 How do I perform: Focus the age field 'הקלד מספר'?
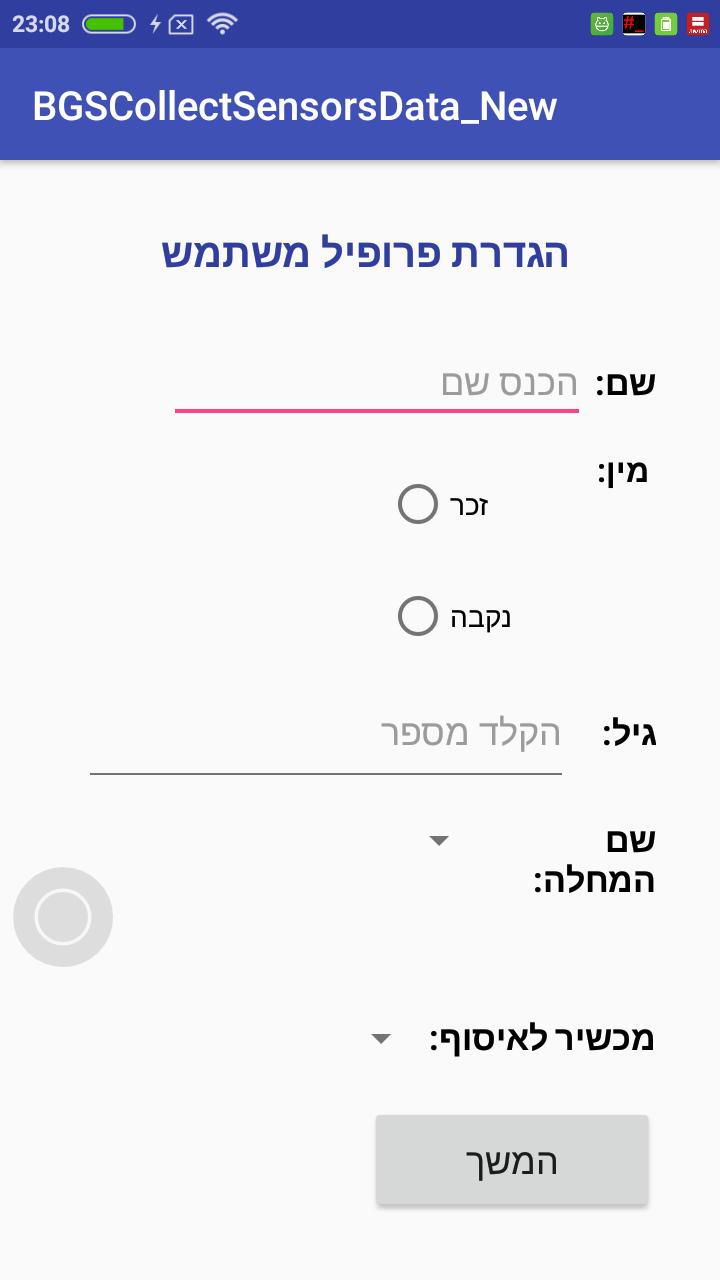(326, 735)
